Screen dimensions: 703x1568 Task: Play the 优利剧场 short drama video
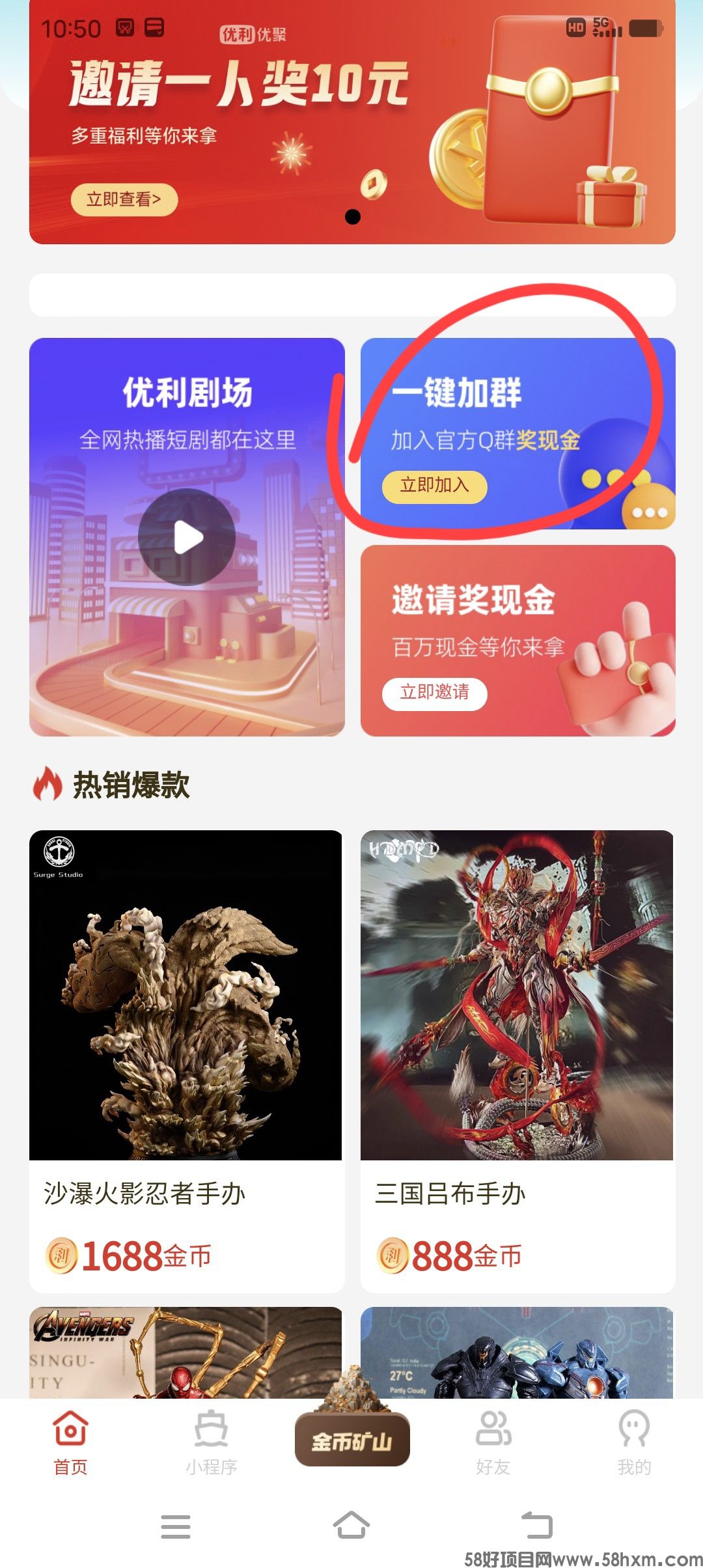tap(187, 537)
